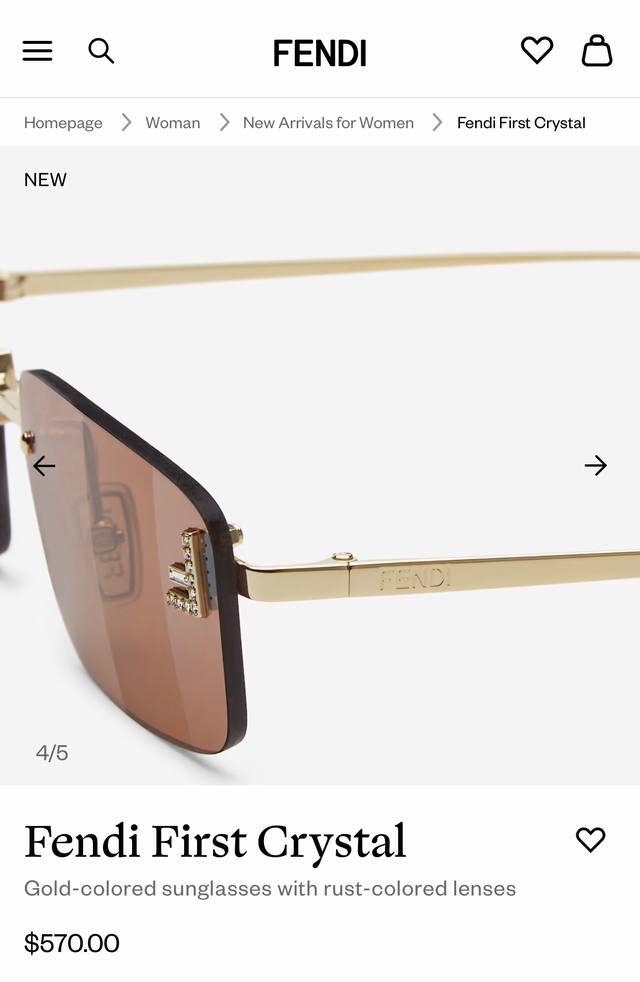
Task: Open New Arrivals for Women breadcrumb
Action: point(328,123)
